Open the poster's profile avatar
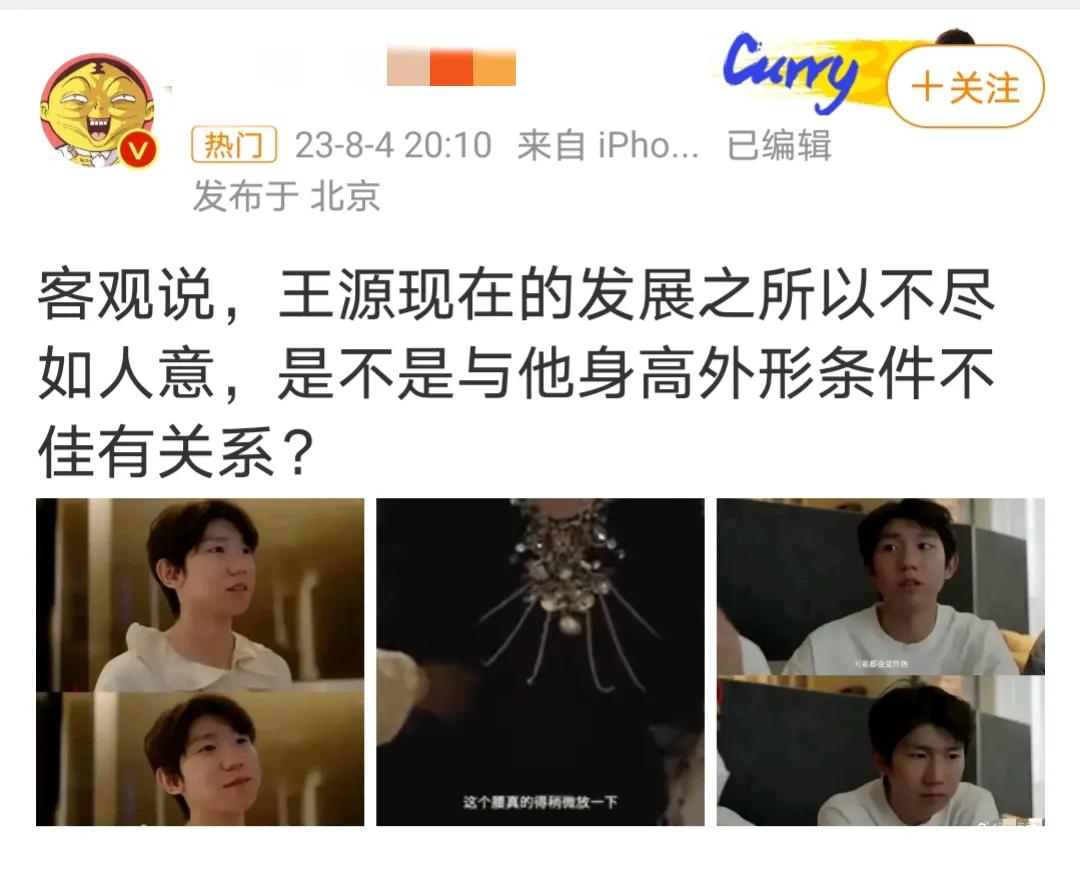This screenshot has width=1080, height=883. (97, 110)
